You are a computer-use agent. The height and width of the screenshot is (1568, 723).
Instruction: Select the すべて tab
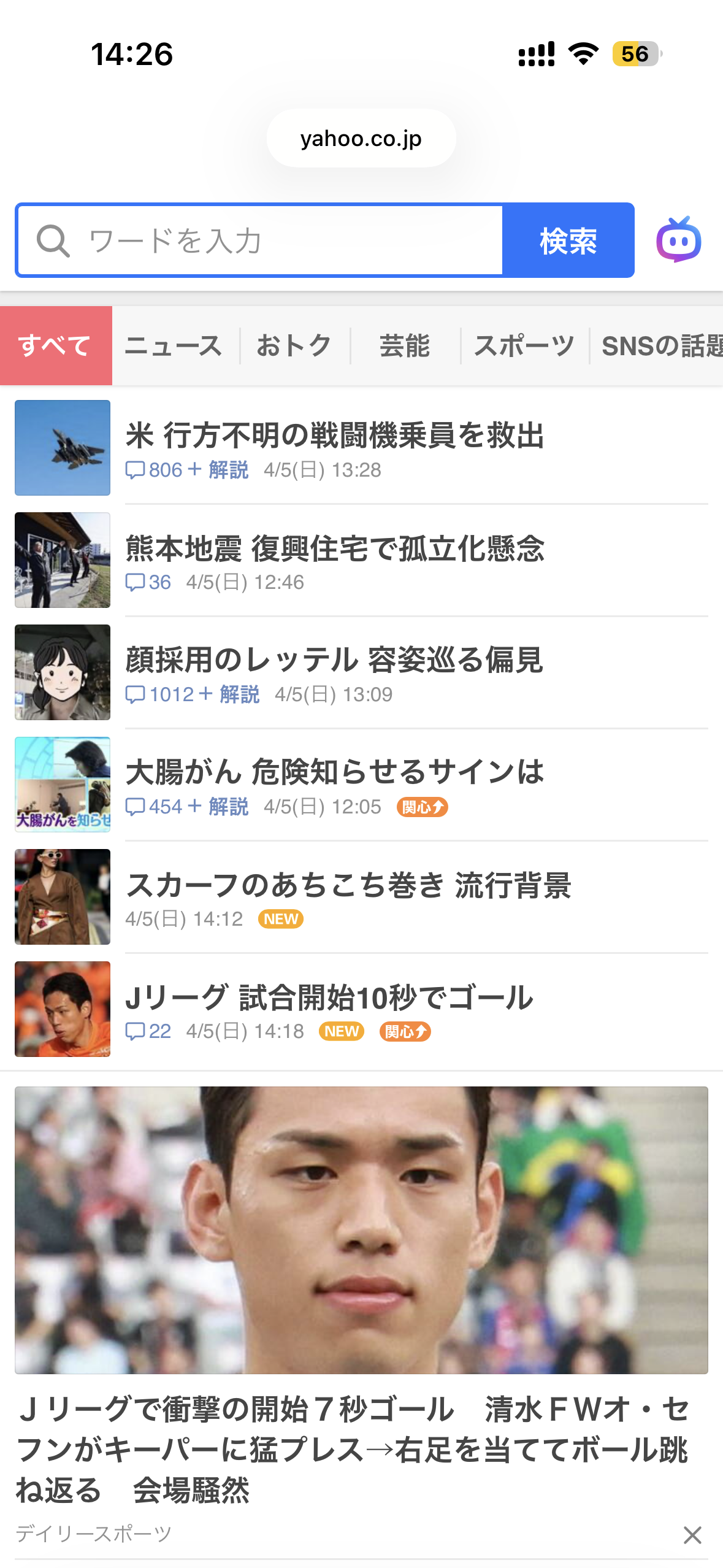tap(56, 345)
